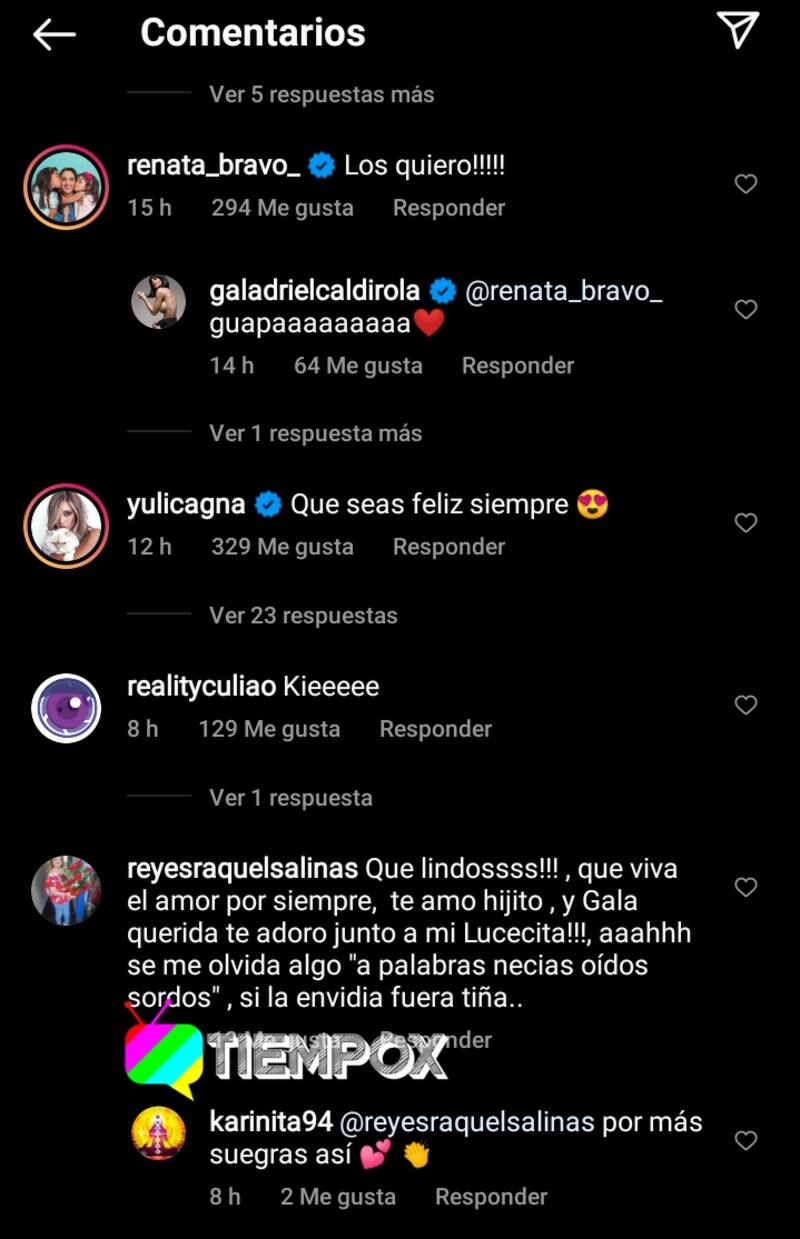Like karinita94's reply
The width and height of the screenshot is (800, 1239).
coord(746,1140)
